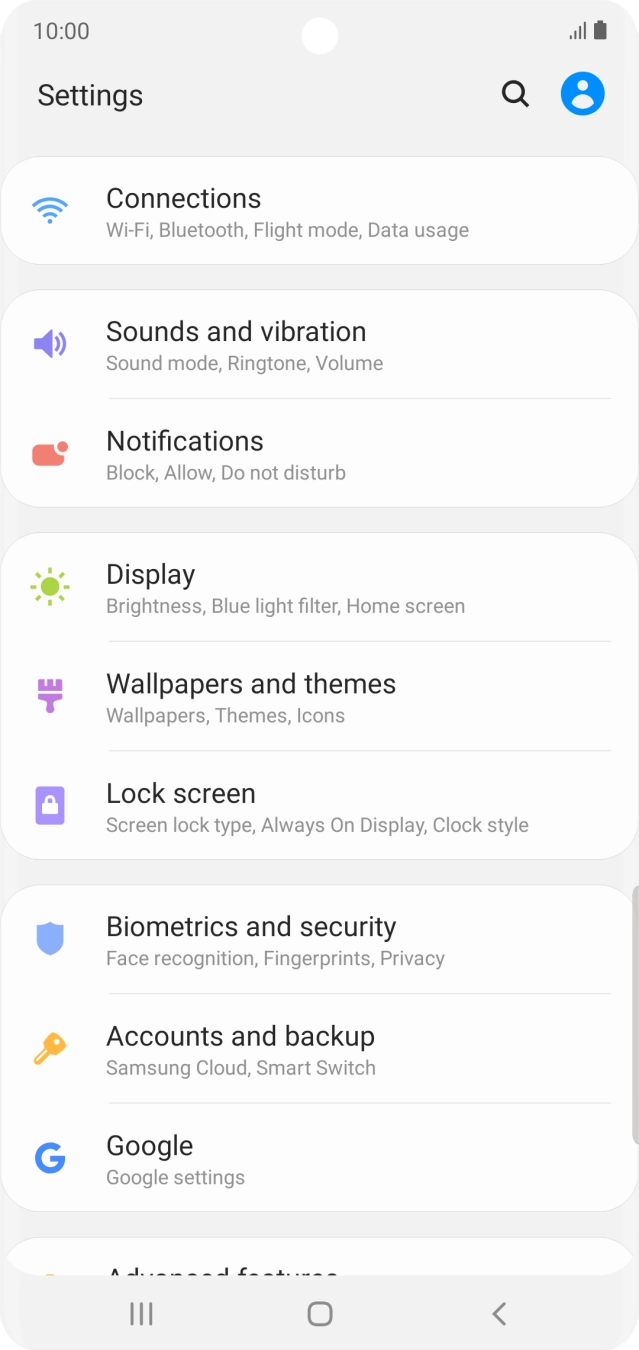The image size is (639, 1350).
Task: Open Notifications settings
Action: pyautogui.click(x=320, y=455)
